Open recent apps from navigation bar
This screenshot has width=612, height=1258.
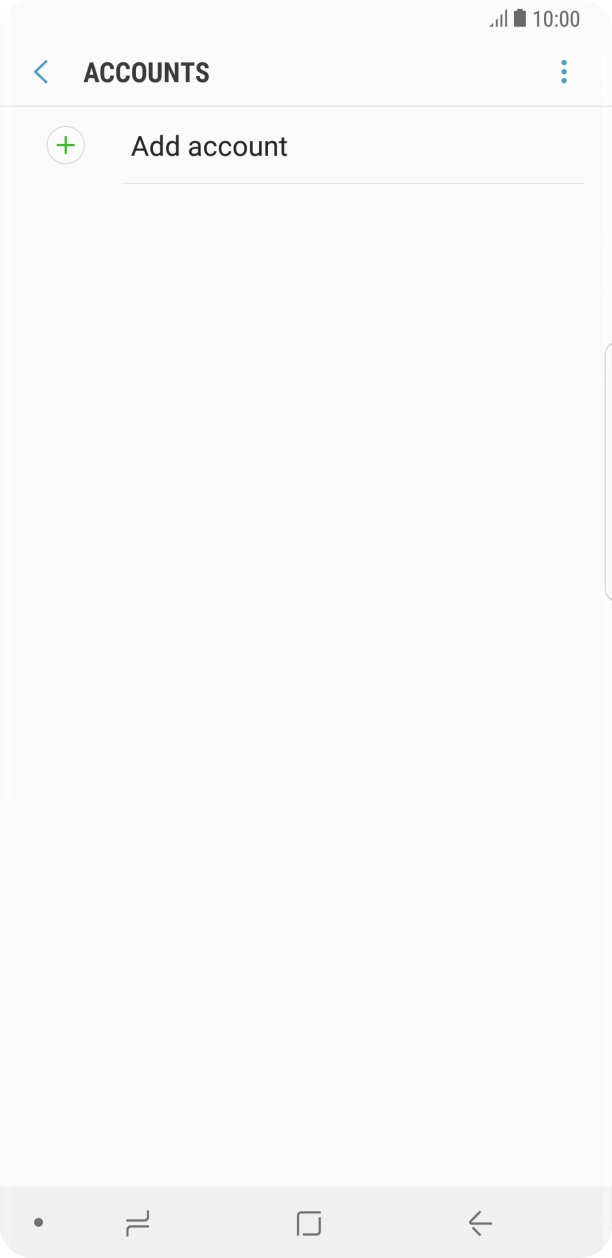[138, 1222]
